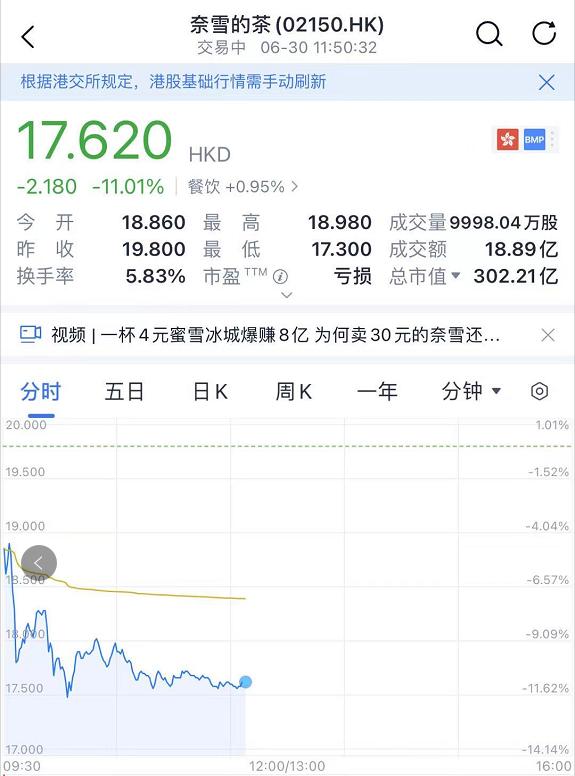Switch to the 周K chart tab
Viewport: 575px width, 776px height.
point(294,392)
